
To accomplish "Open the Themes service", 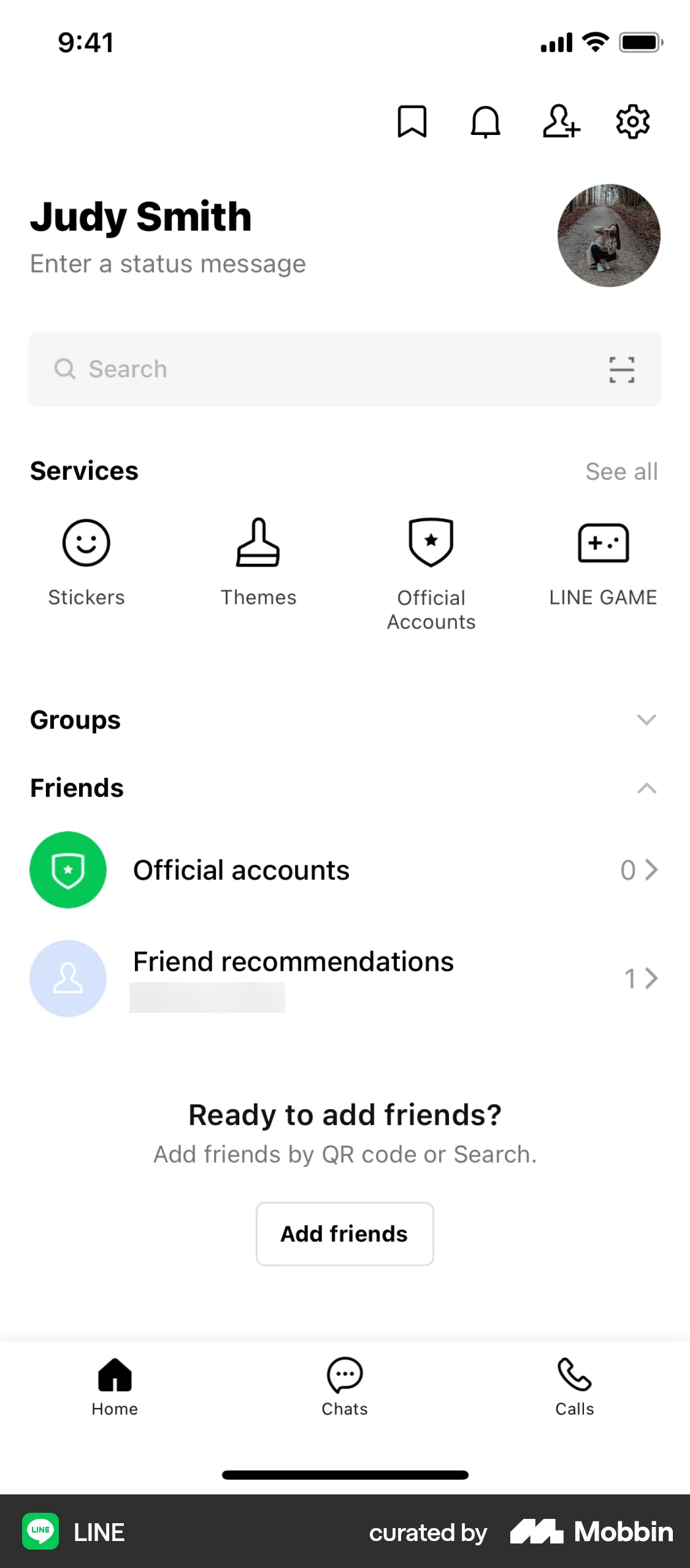I will tap(258, 543).
